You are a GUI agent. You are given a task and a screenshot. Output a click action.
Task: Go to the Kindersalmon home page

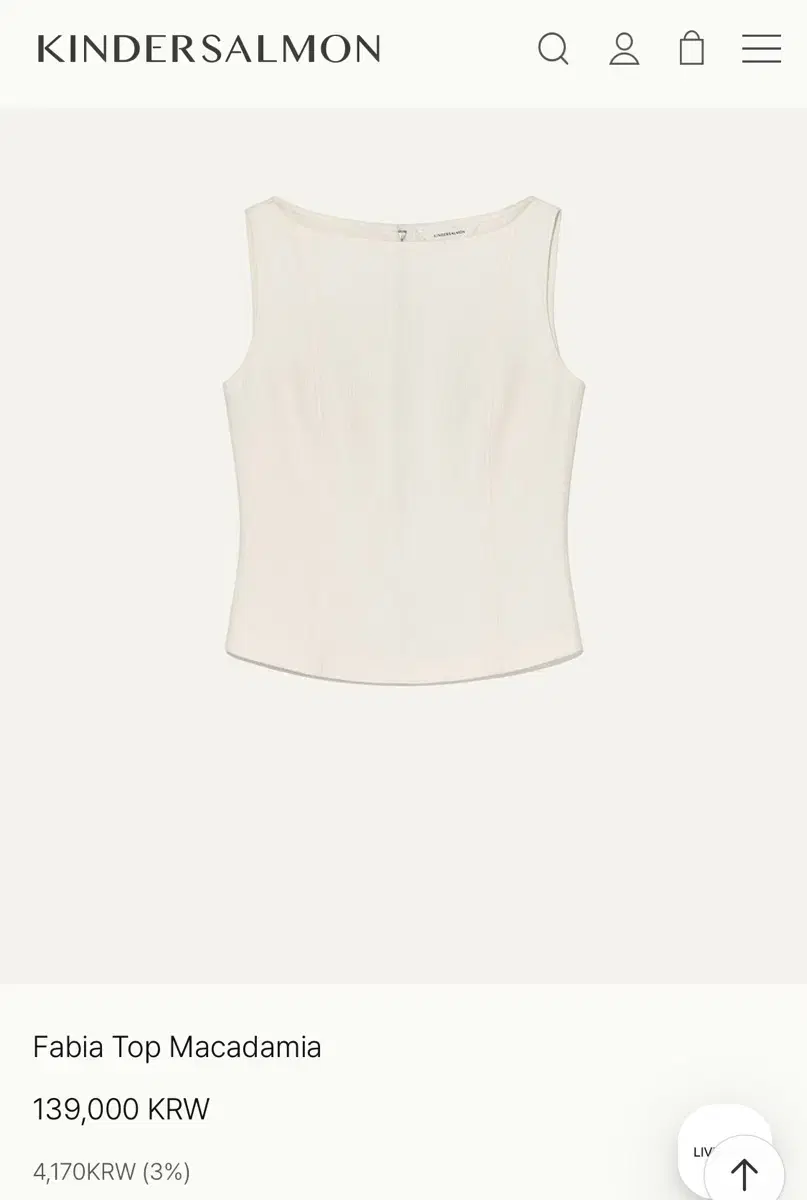point(209,48)
